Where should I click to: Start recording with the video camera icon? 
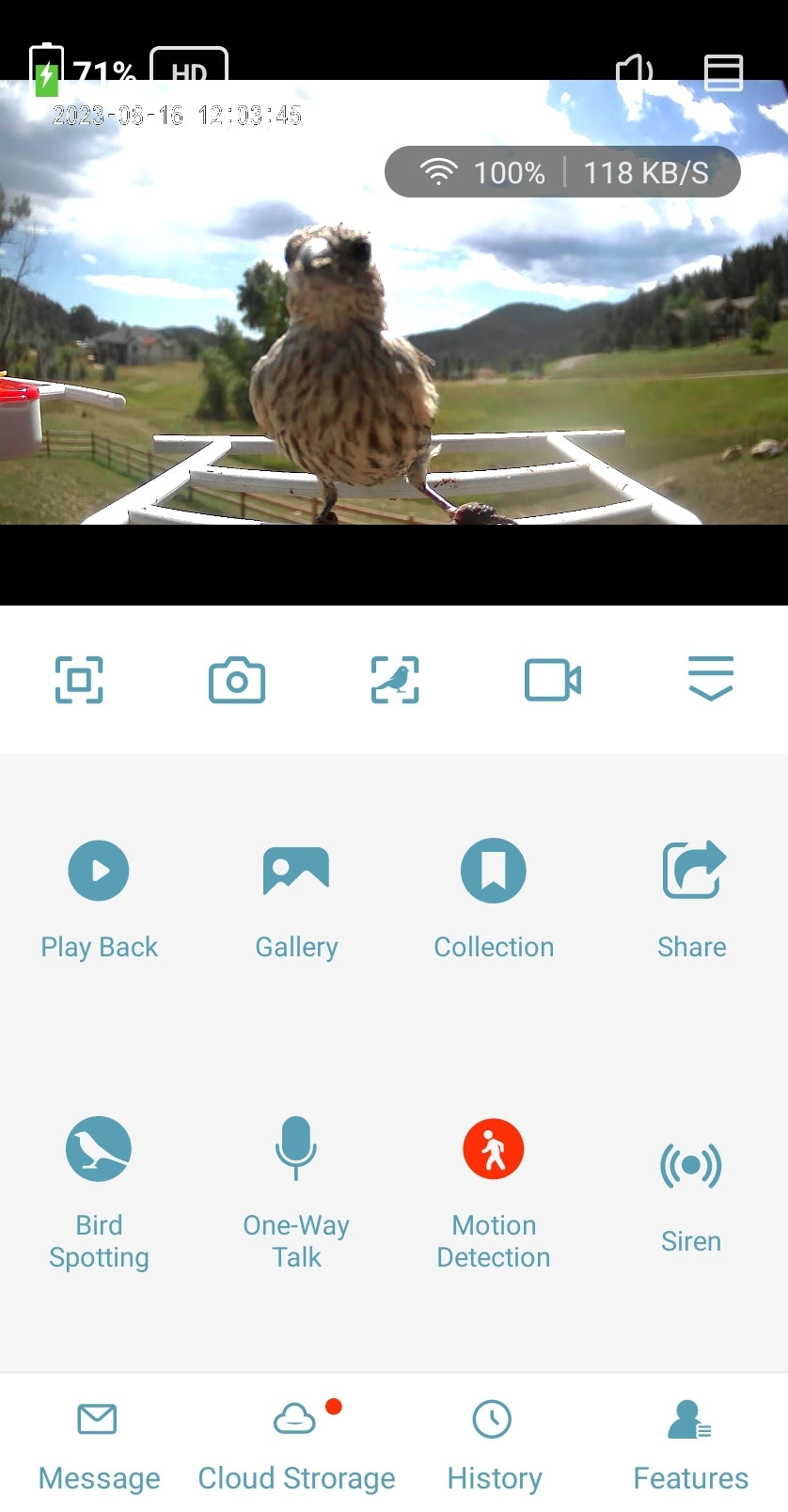pyautogui.click(x=552, y=679)
